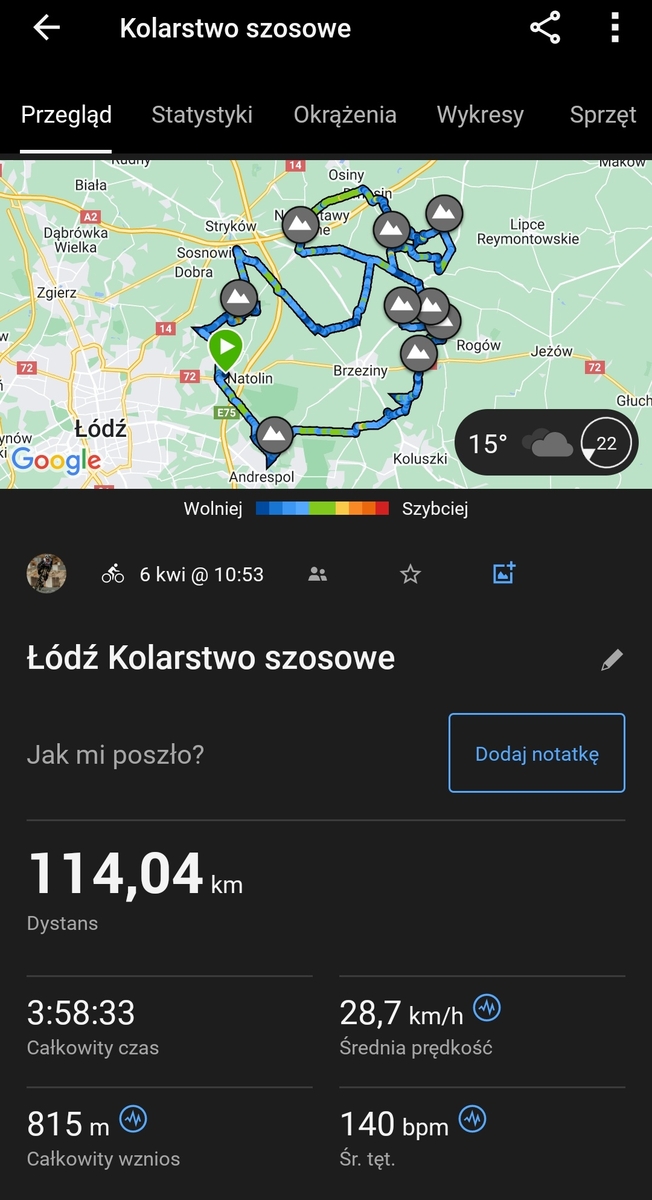Viewport: 652px width, 1200px height.
Task: Tap the Dodaj notatkę button
Action: pos(537,753)
